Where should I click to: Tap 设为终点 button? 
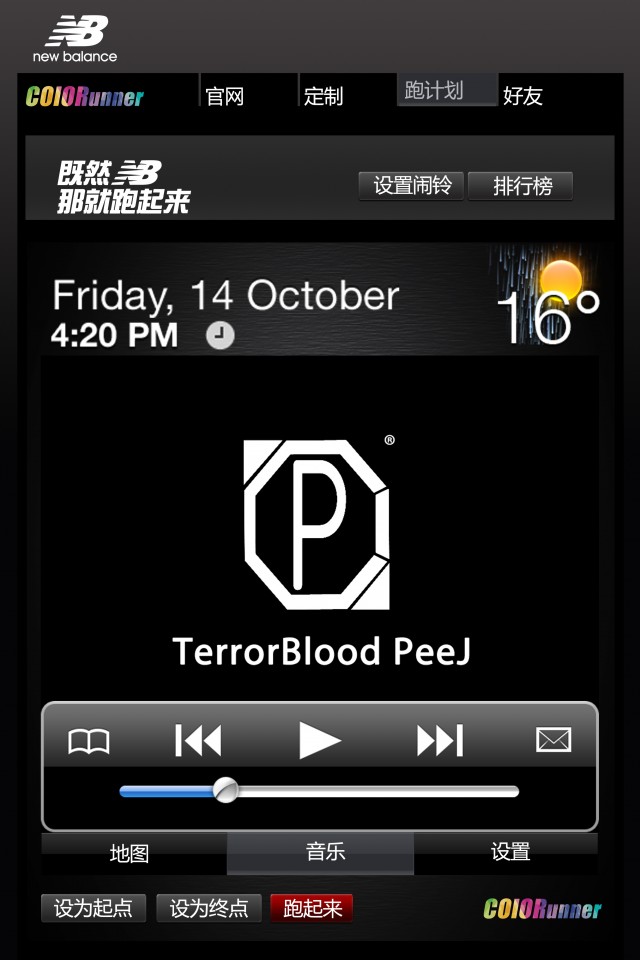[x=209, y=908]
